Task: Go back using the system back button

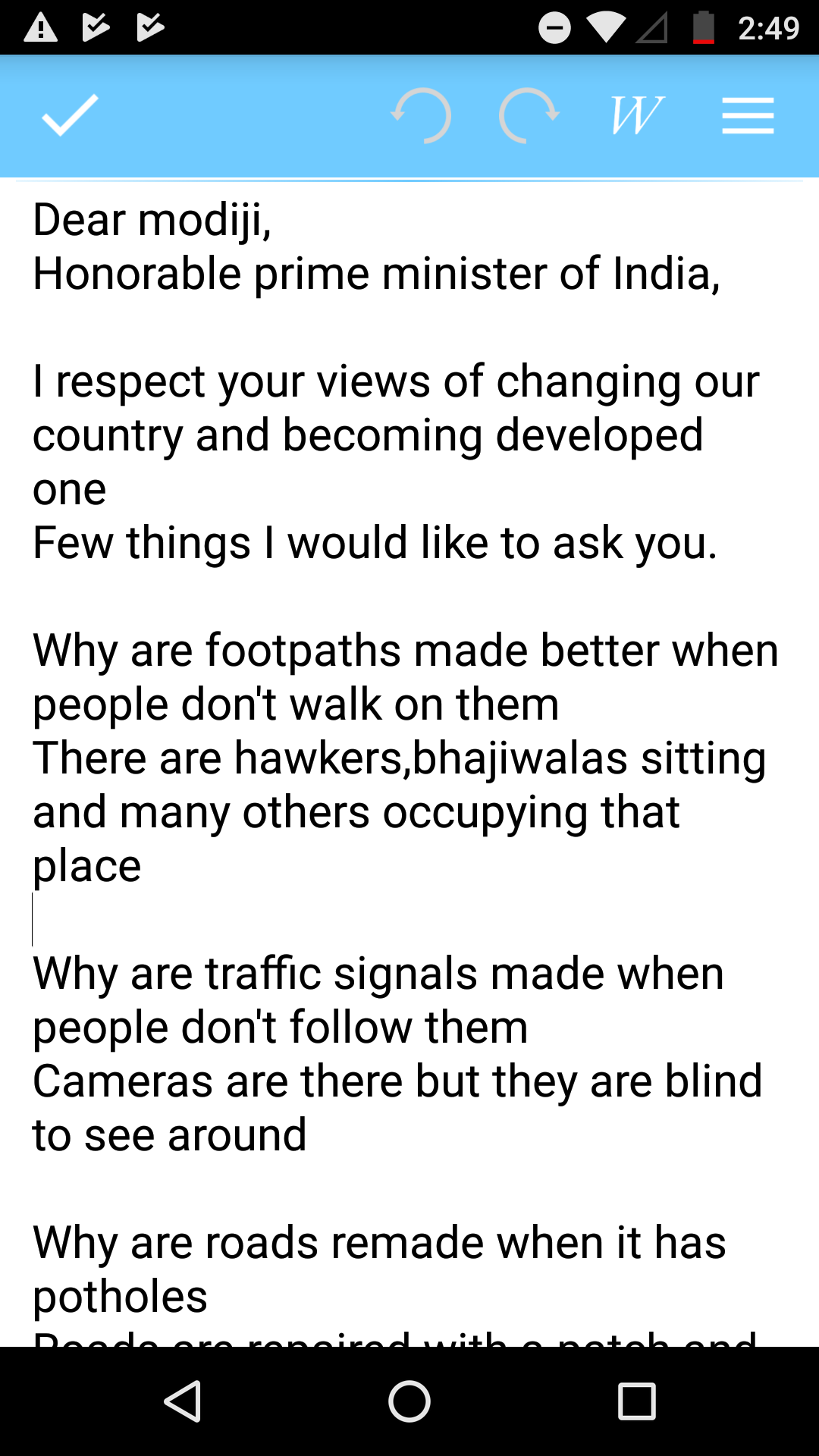Action: (183, 1401)
